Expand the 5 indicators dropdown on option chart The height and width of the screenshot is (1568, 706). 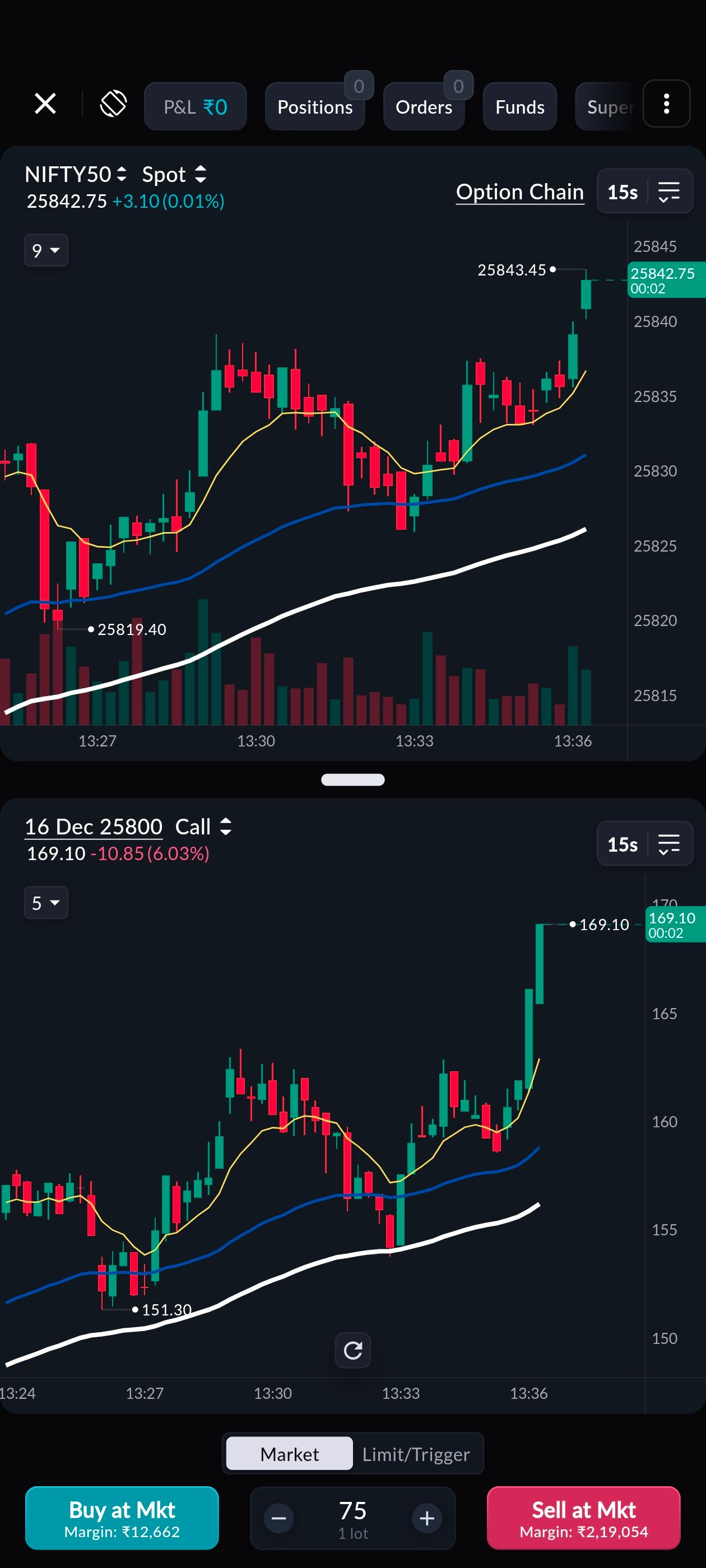46,903
